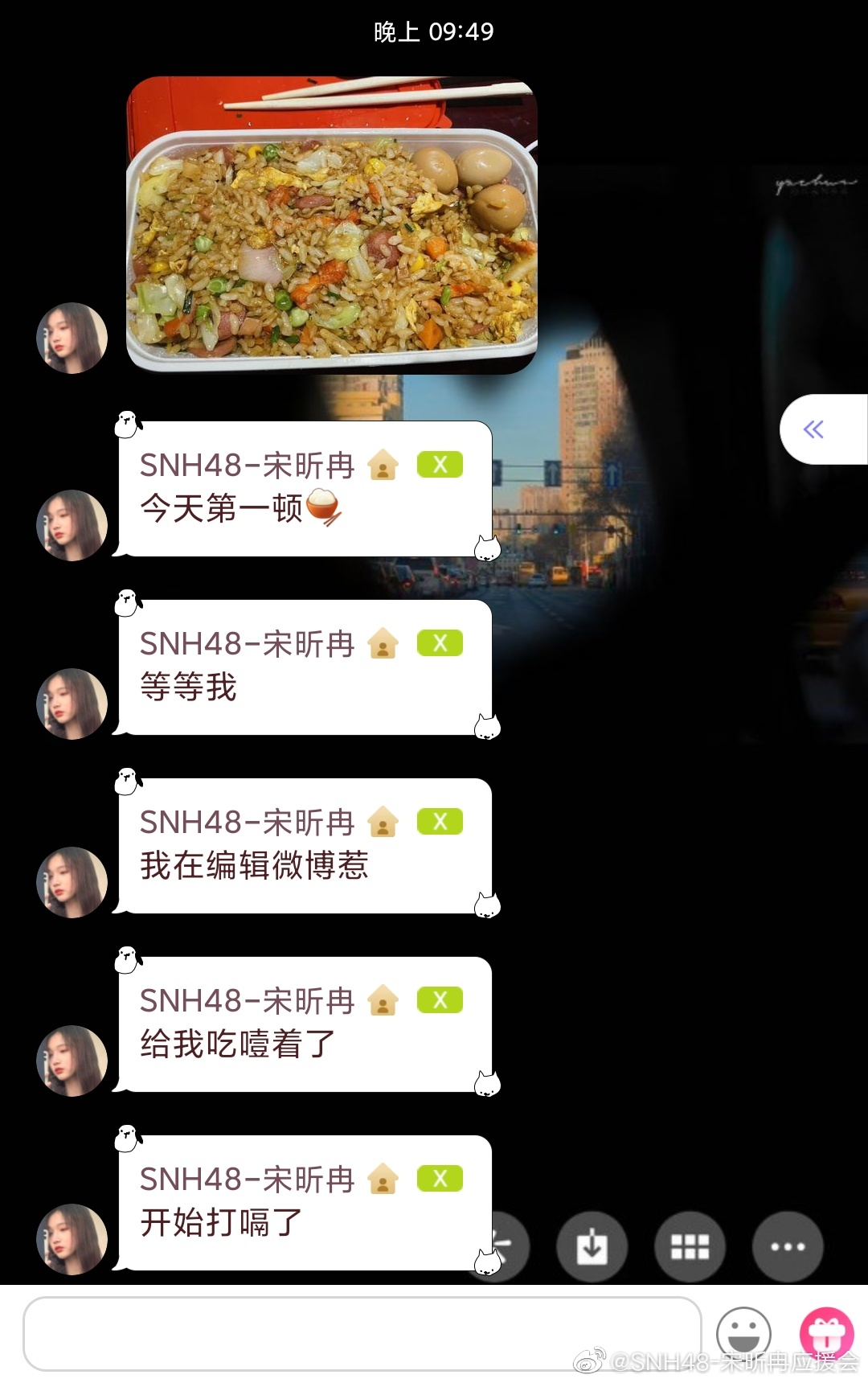
Task: Focus the message input field
Action: [x=362, y=1333]
